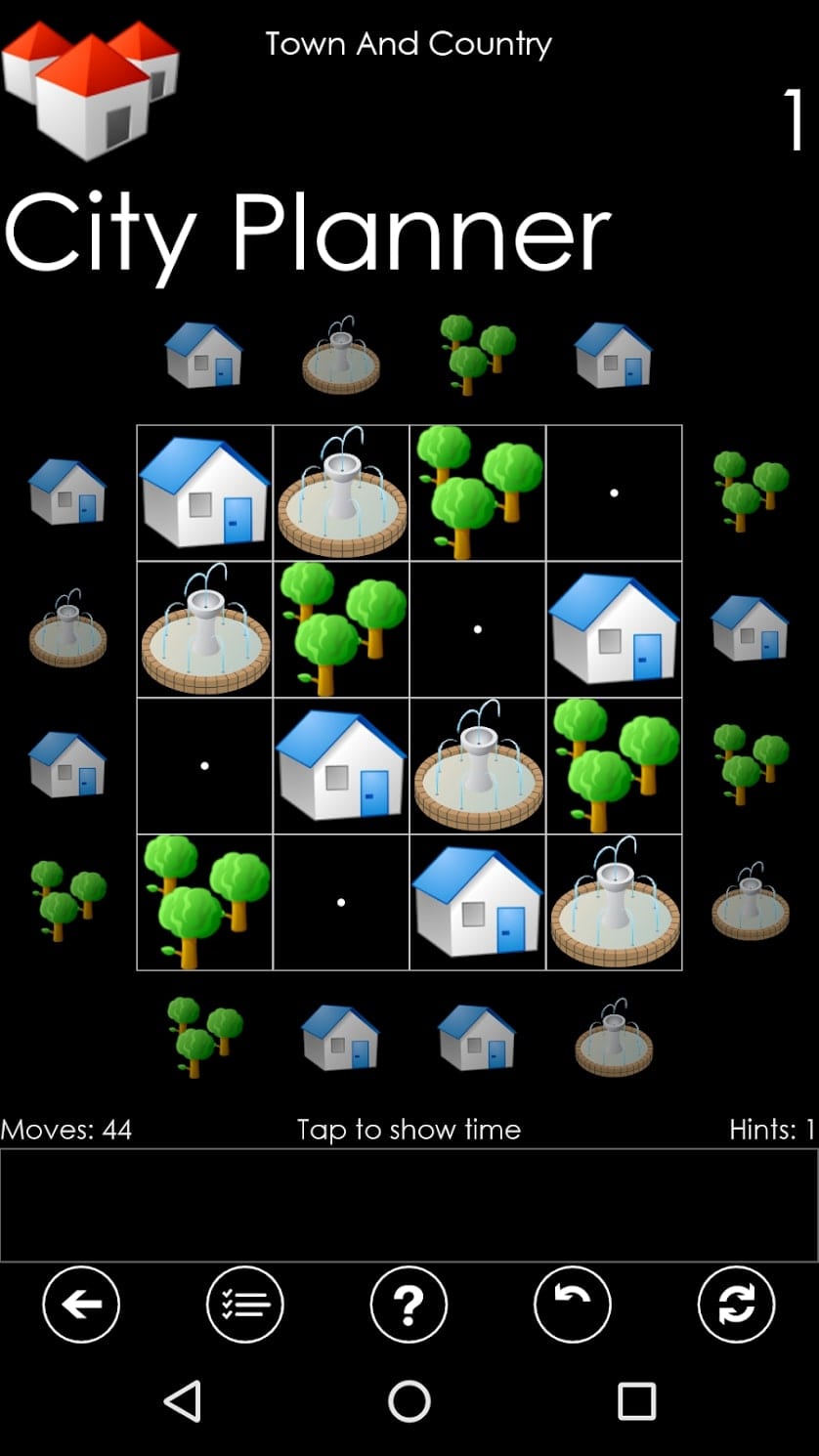Viewport: 819px width, 1456px height.
Task: Select the house in the top-left grid cell
Action: coord(203,493)
